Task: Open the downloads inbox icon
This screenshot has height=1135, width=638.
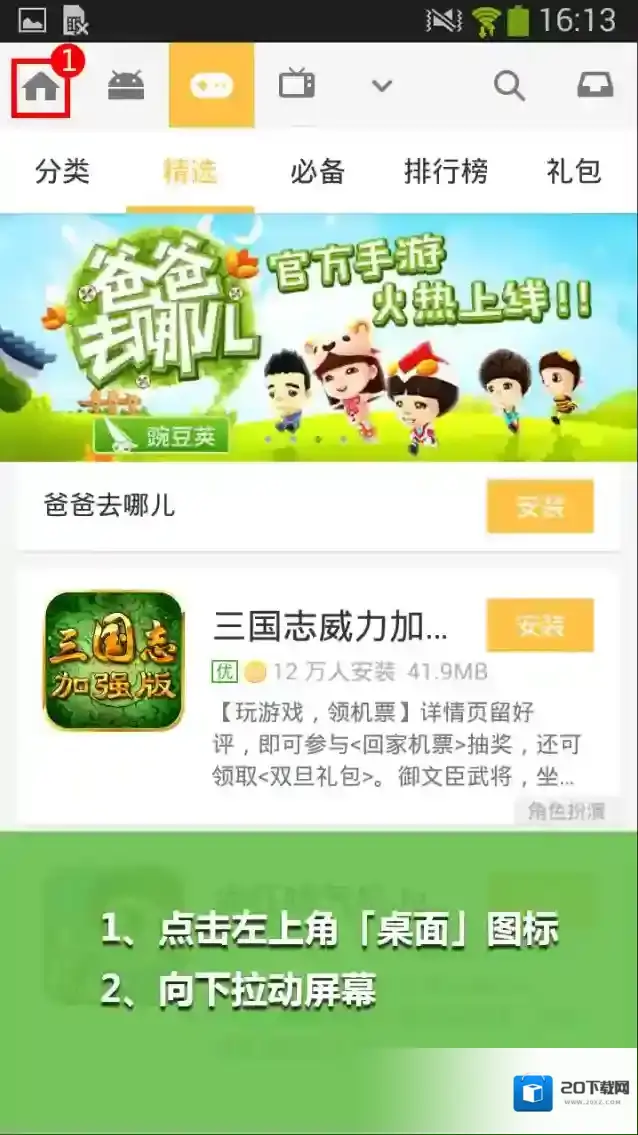Action: tap(595, 85)
